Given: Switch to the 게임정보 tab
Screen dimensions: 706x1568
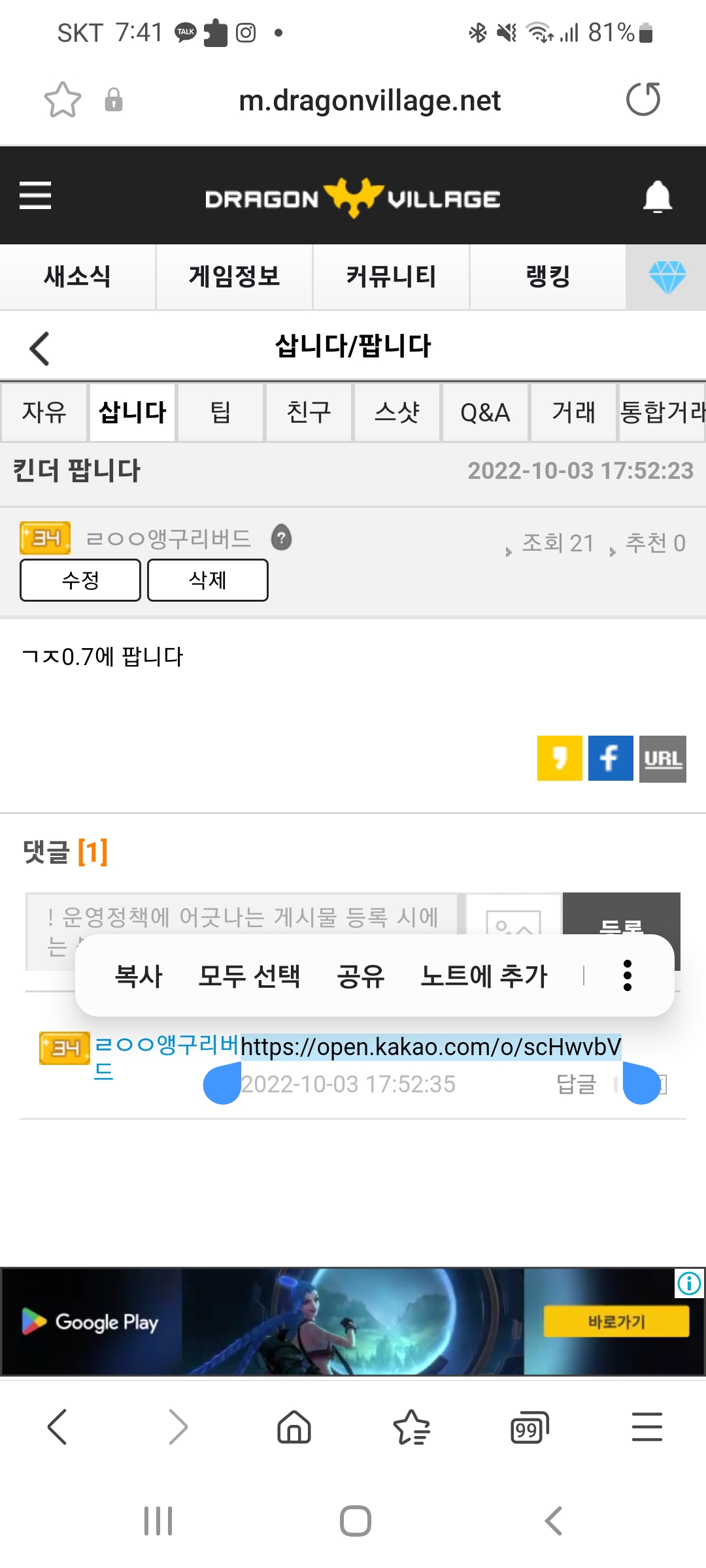Looking at the screenshot, I should coord(234,276).
